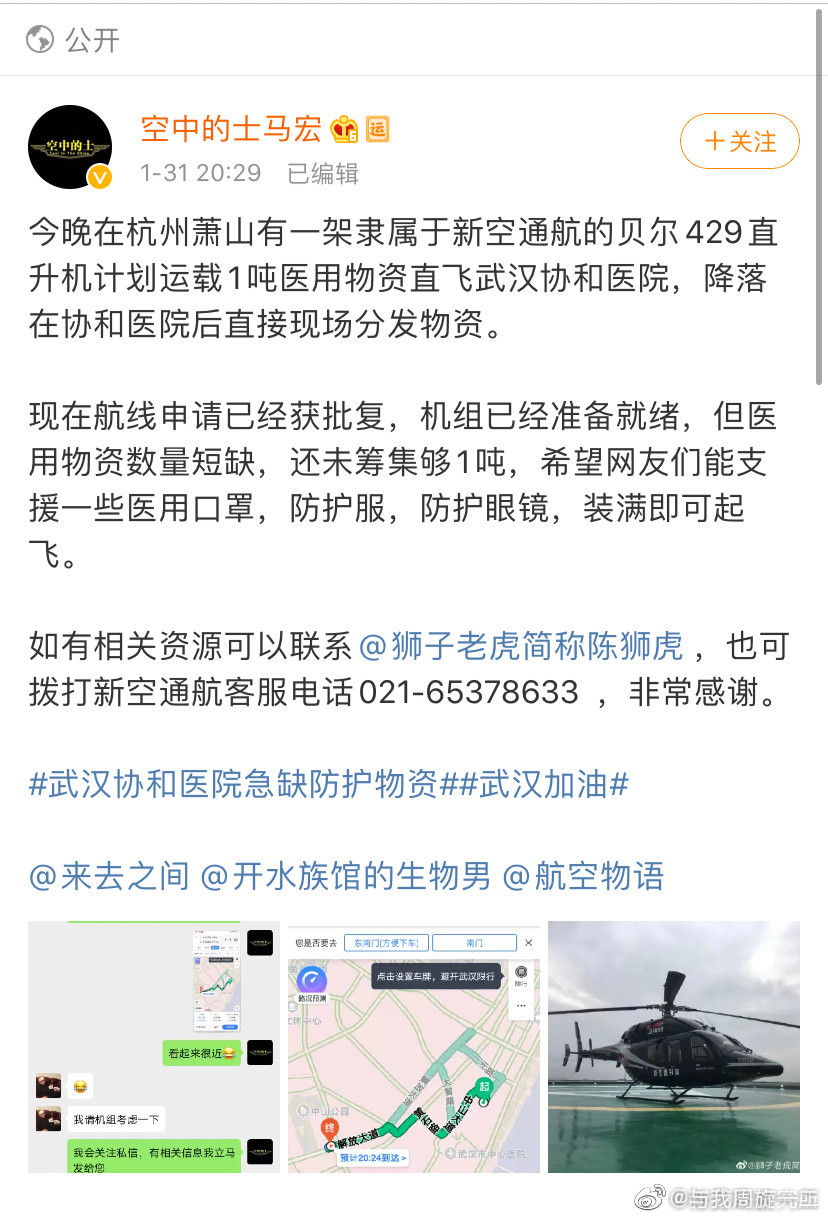Viewport: 828px width, 1219px height.
Task: View the chat screenshot image
Action: pyautogui.click(x=153, y=1047)
